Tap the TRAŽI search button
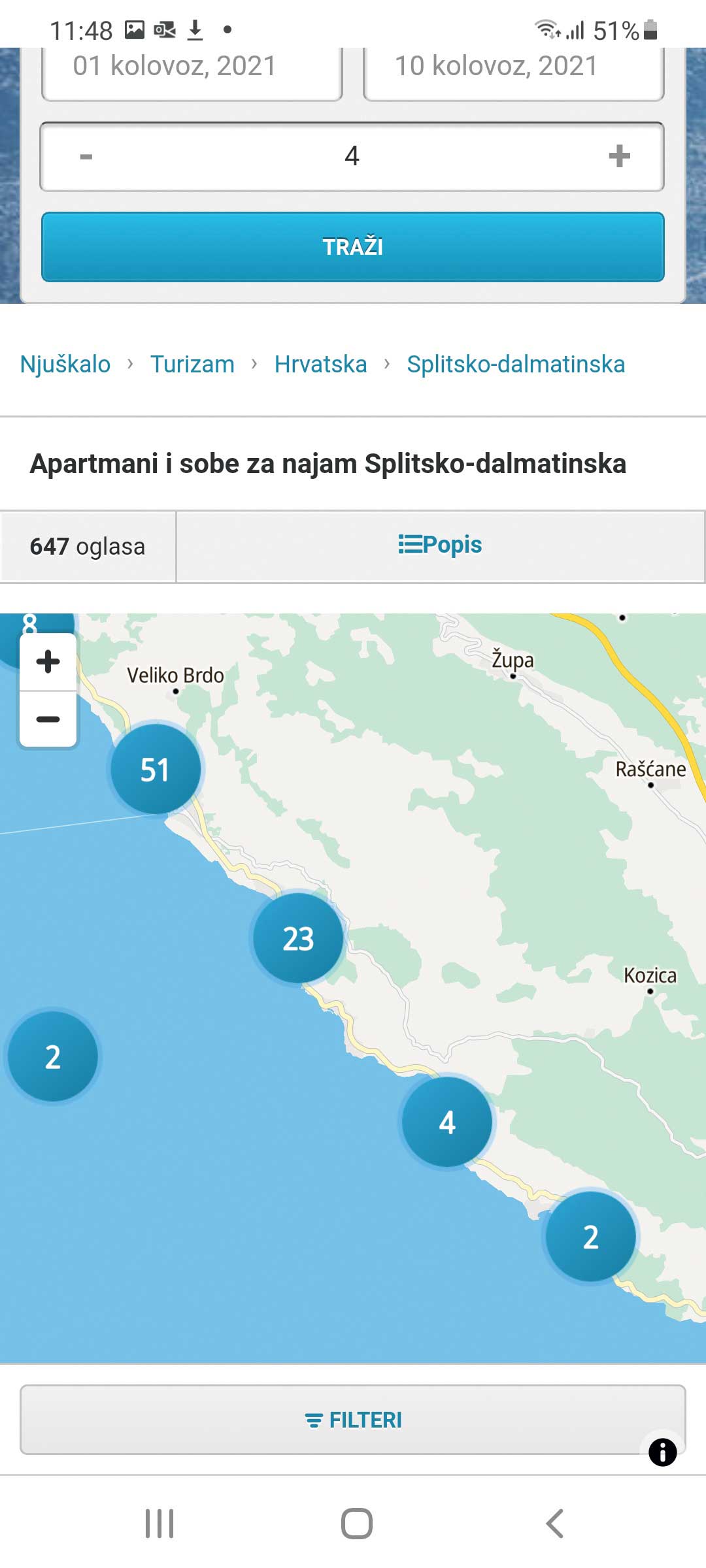 pyautogui.click(x=353, y=247)
